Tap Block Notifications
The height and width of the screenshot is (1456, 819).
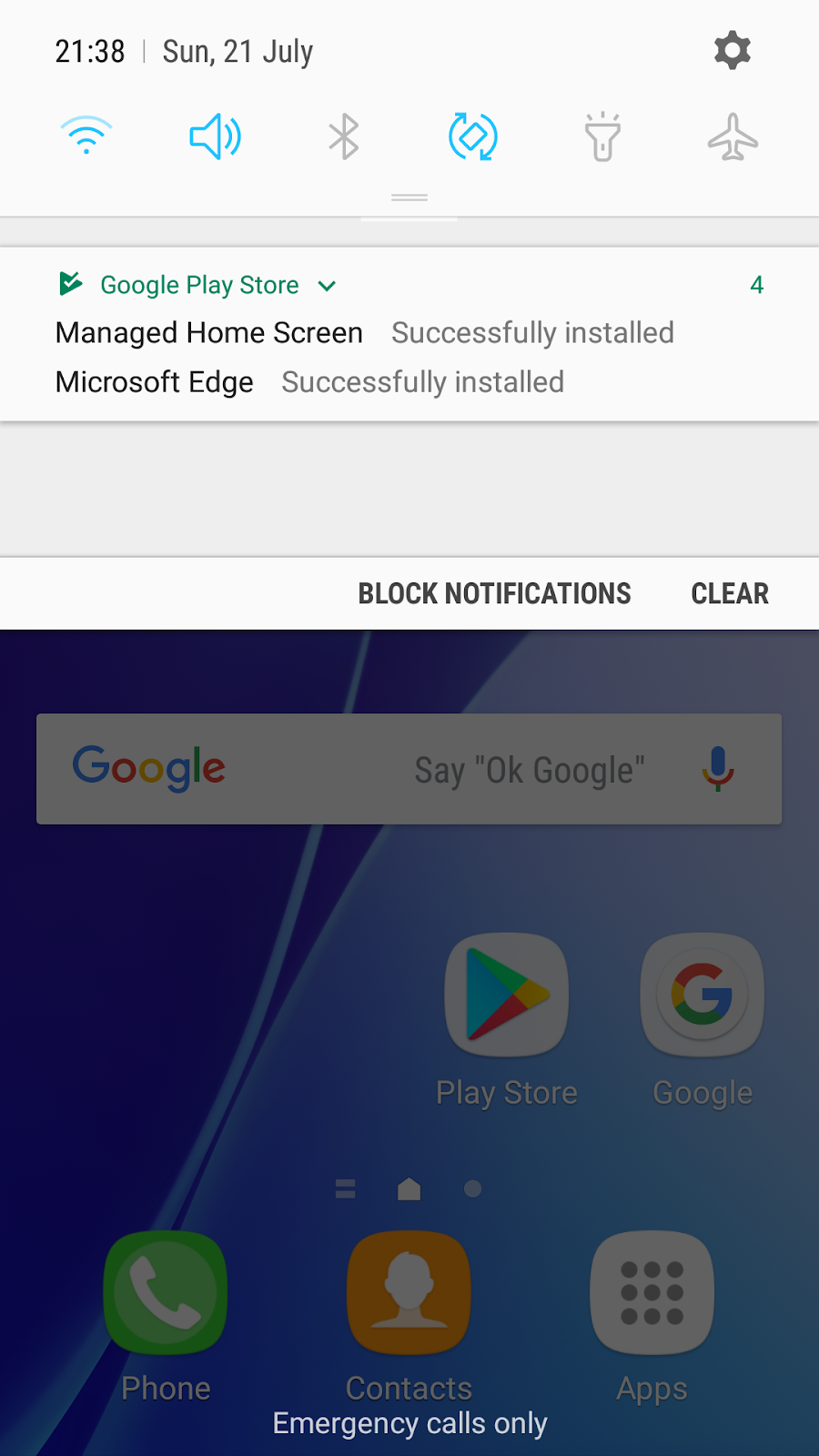pyautogui.click(x=494, y=593)
